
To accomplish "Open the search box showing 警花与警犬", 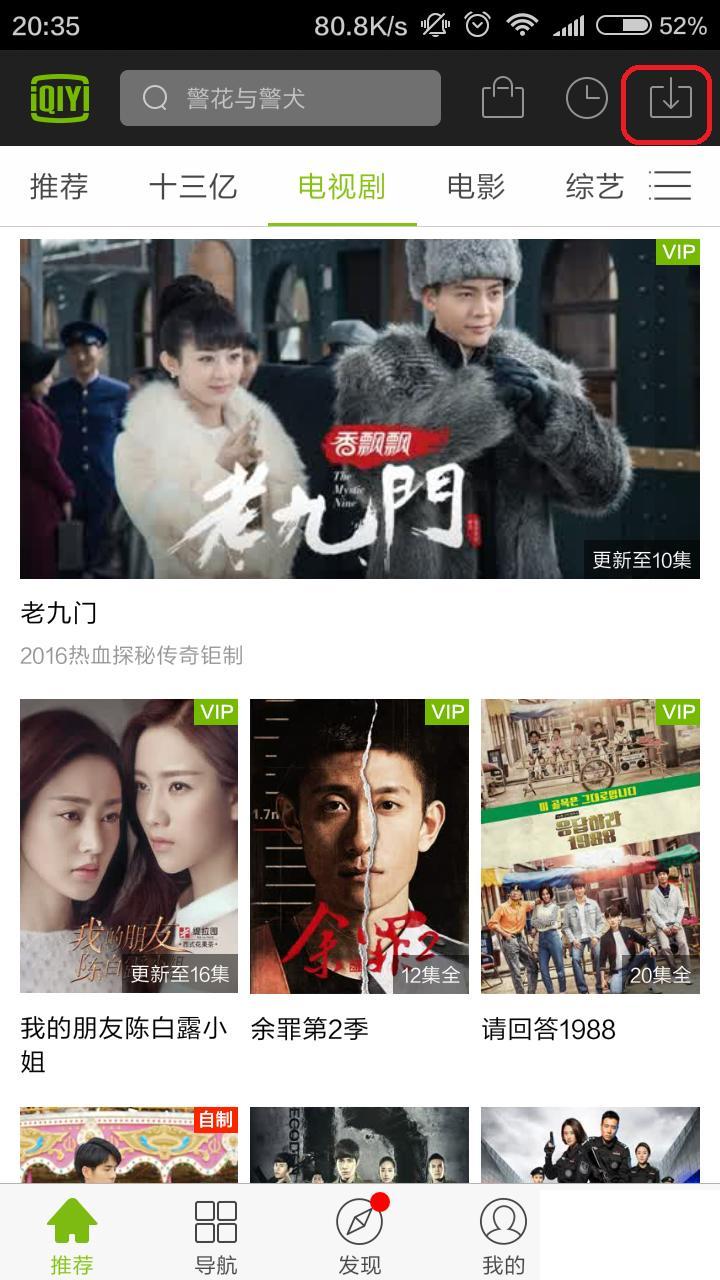I will pos(280,98).
